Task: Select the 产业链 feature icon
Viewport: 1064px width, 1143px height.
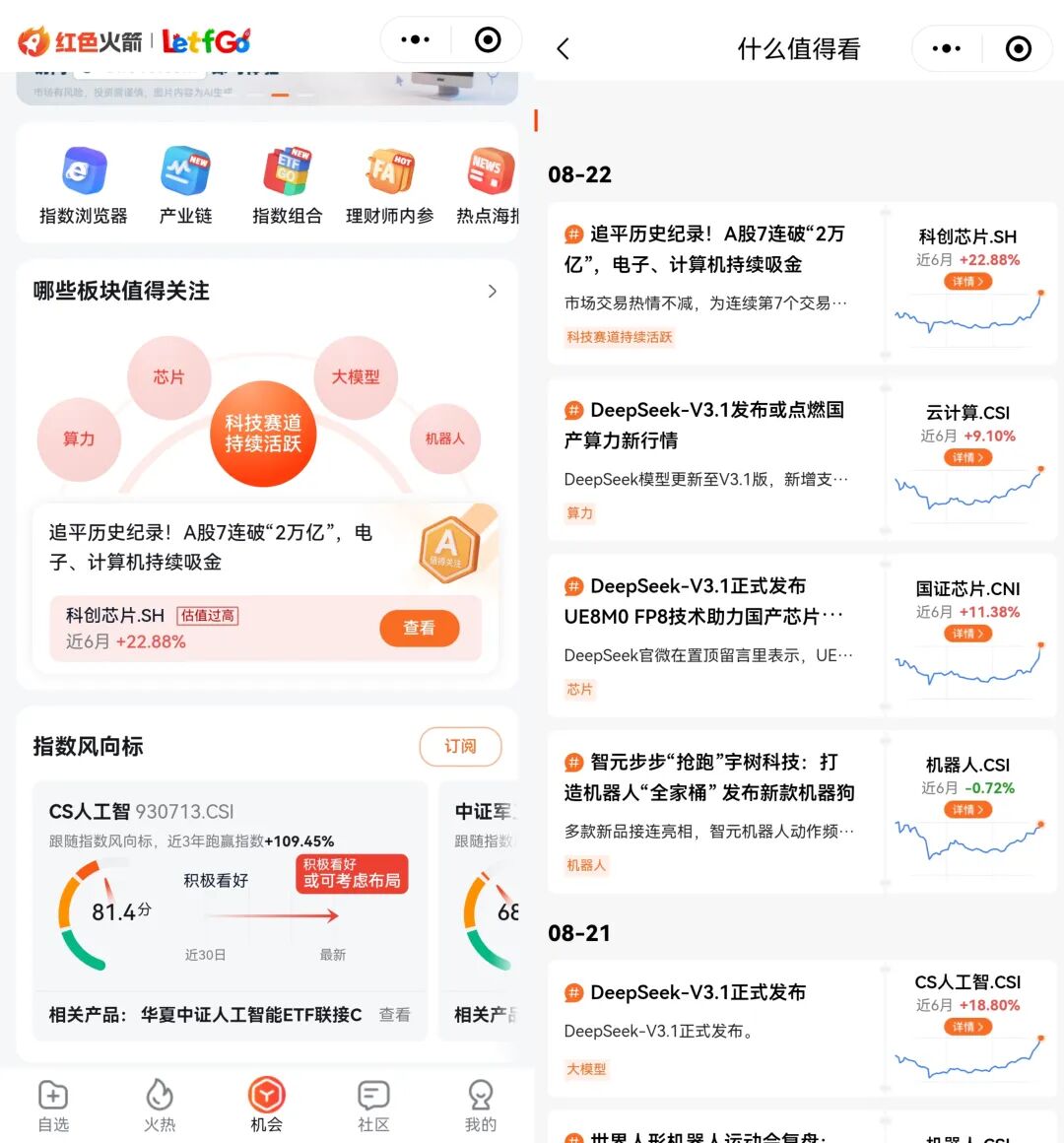Action: [185, 183]
